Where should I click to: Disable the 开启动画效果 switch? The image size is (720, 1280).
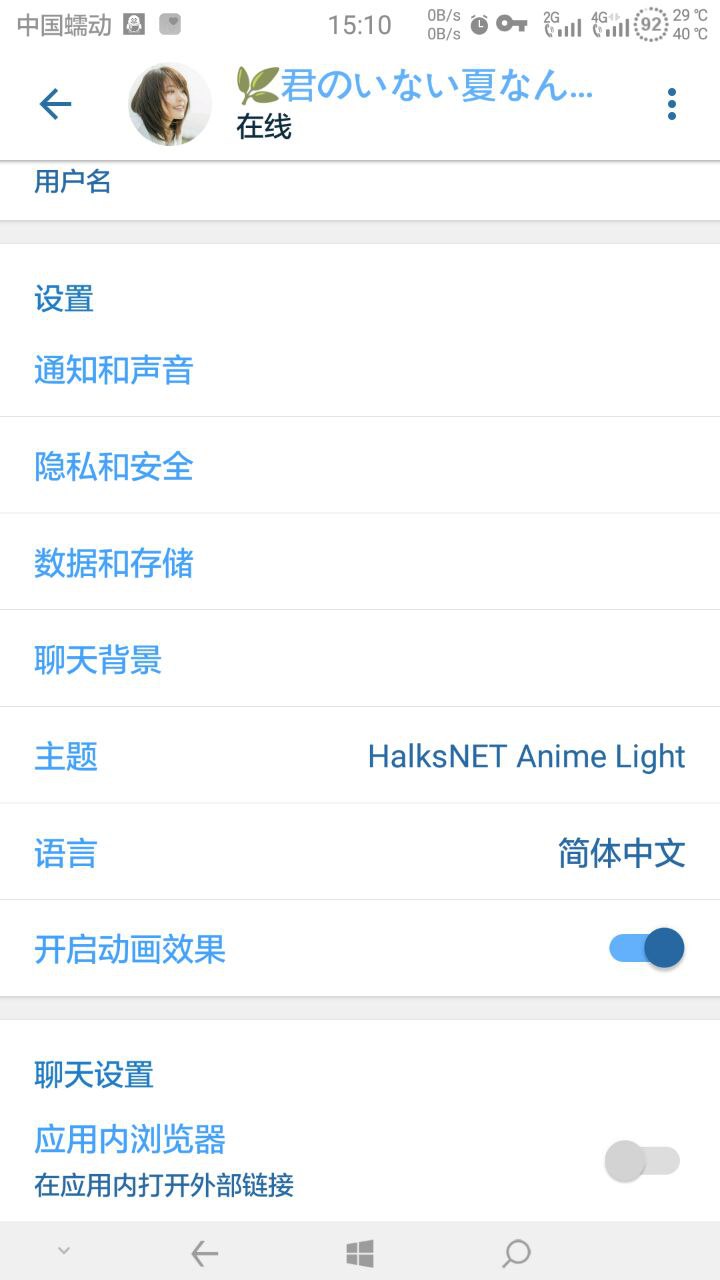point(647,948)
